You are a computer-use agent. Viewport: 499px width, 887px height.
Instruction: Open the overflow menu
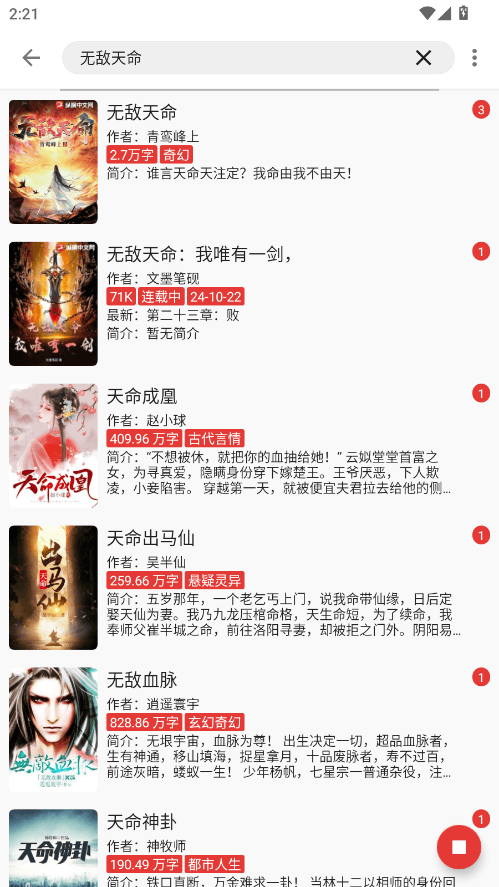click(474, 58)
